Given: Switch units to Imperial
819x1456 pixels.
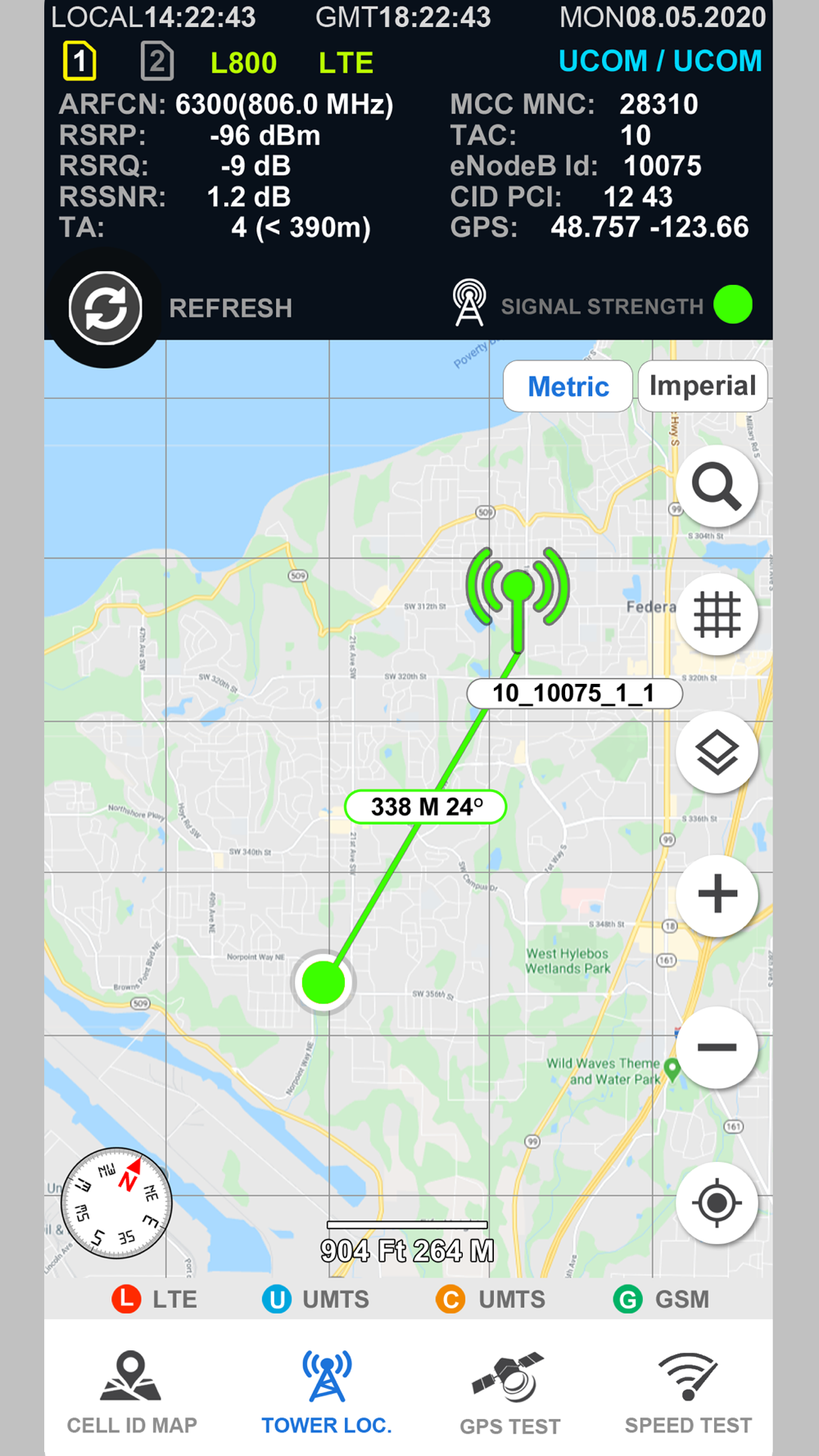Looking at the screenshot, I should click(702, 386).
